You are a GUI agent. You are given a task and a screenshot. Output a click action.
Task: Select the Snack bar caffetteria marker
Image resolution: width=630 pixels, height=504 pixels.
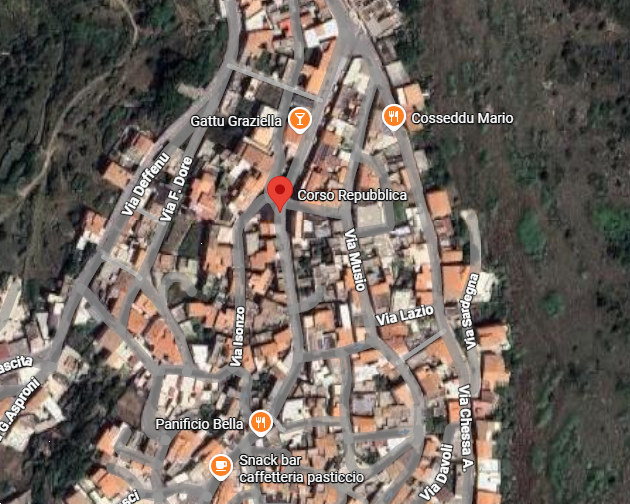click(x=220, y=465)
